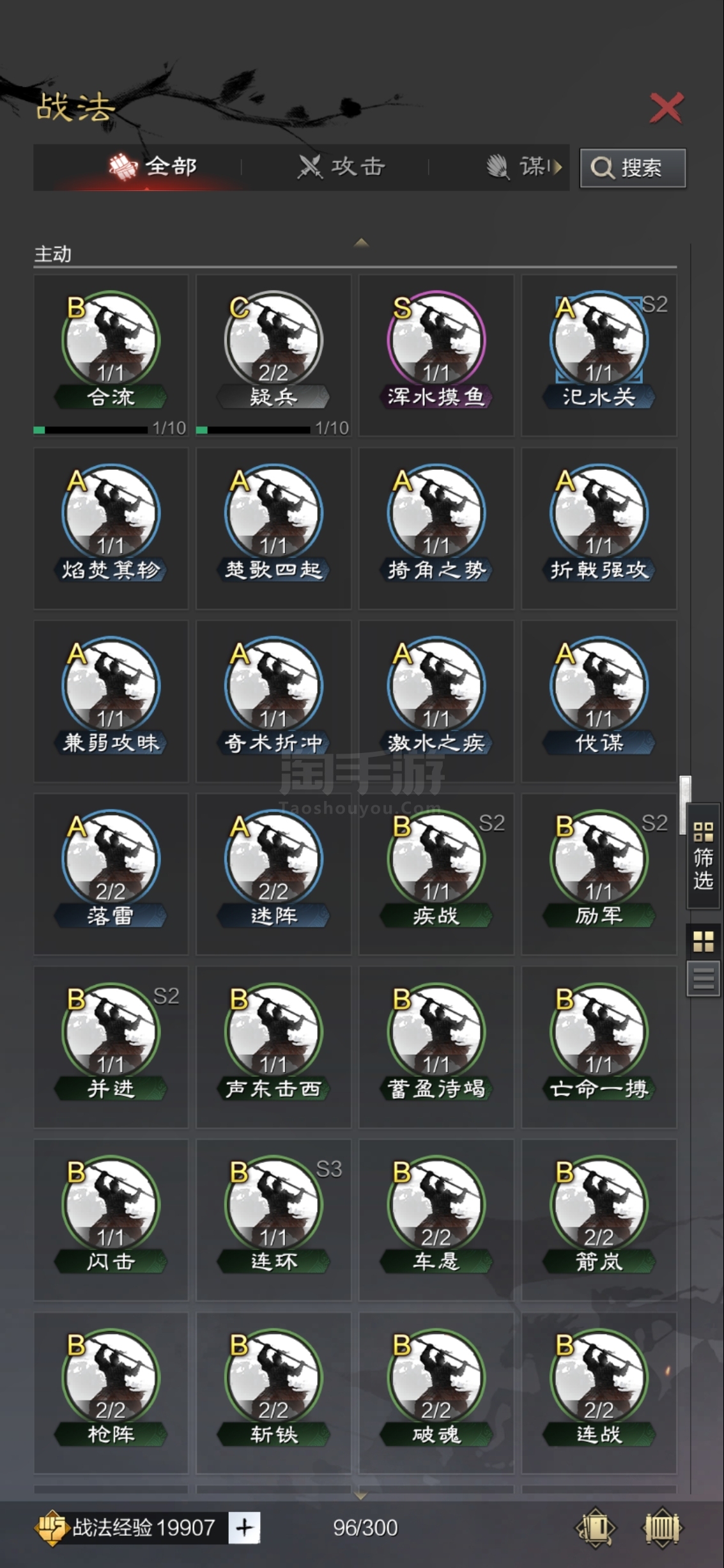Open the 疑兵 tactic card
724x1568 pixels.
(x=273, y=355)
